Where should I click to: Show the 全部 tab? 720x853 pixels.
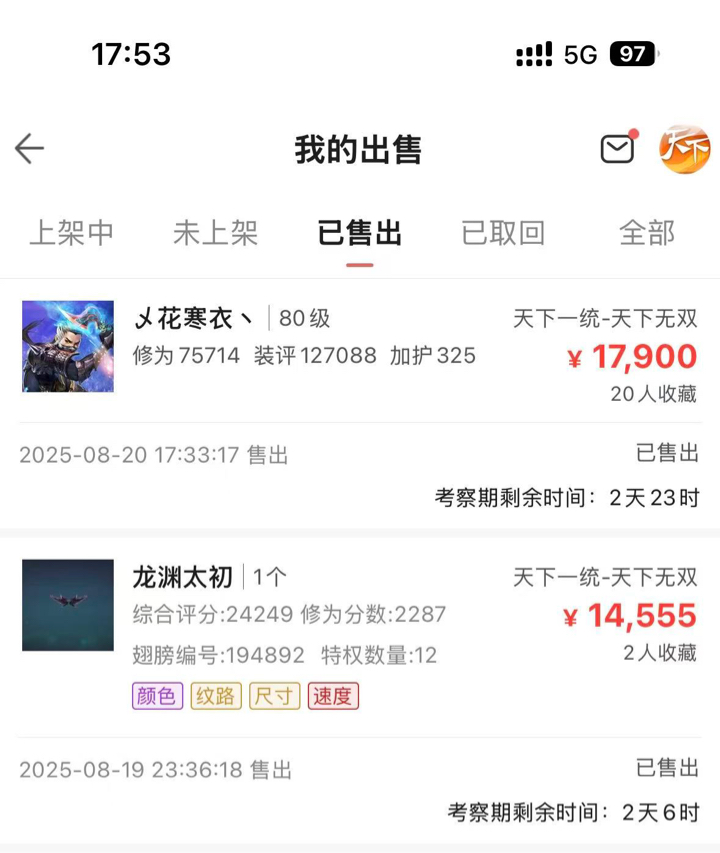[647, 233]
